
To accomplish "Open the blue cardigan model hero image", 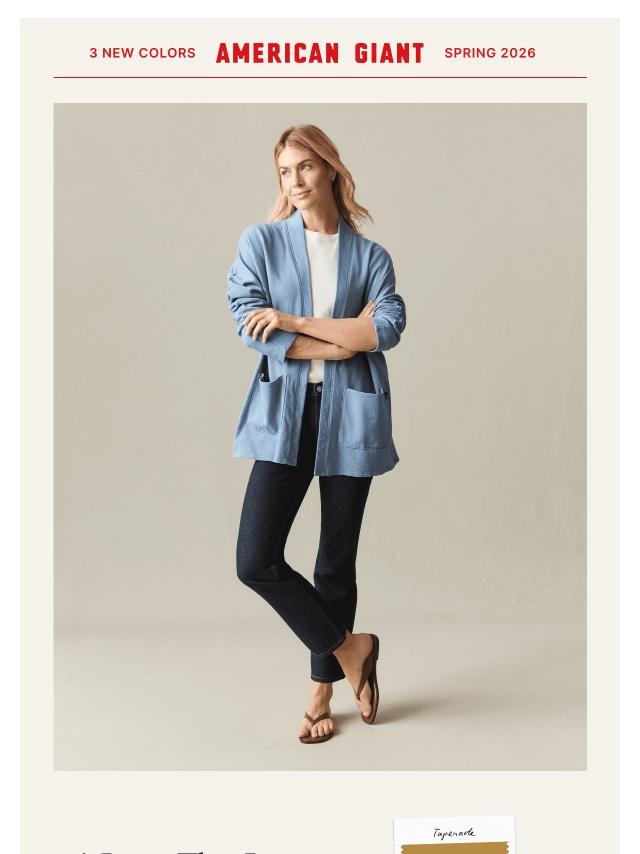I will (x=320, y=436).
